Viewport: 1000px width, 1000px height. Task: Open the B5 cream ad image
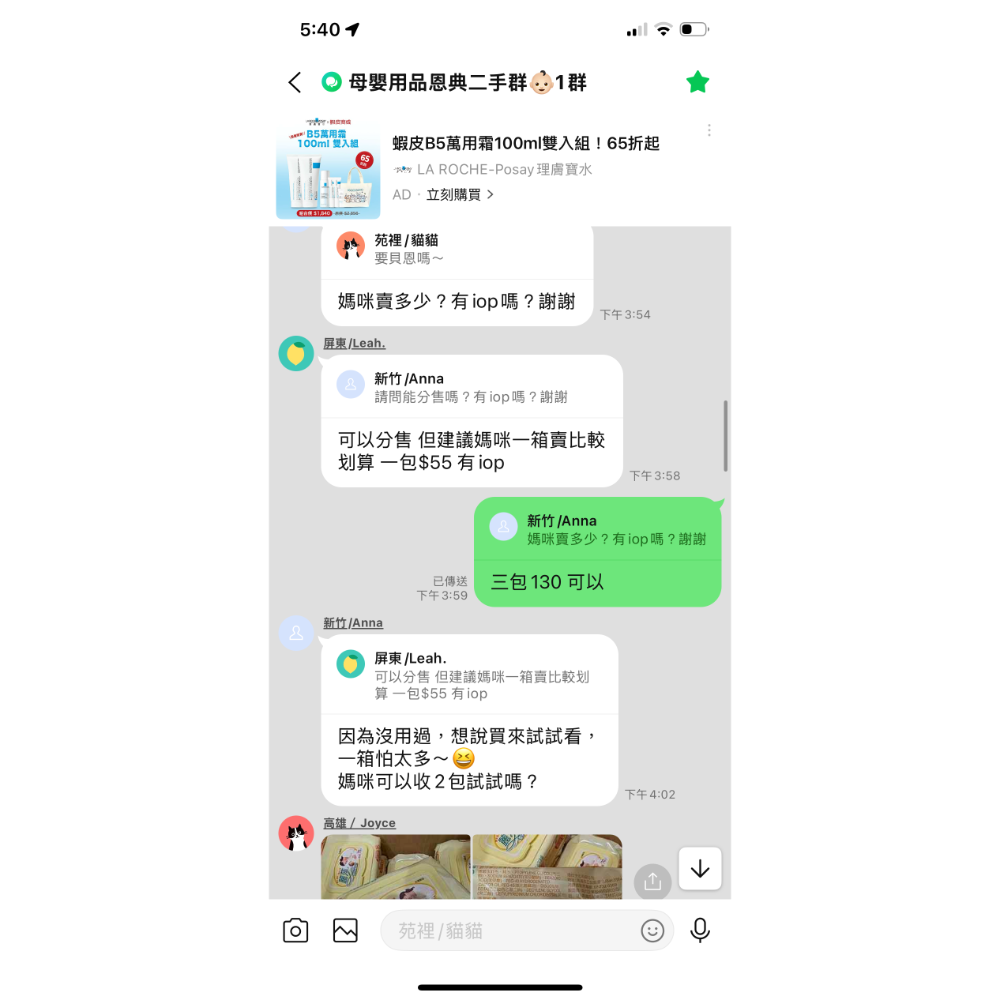pyautogui.click(x=328, y=170)
